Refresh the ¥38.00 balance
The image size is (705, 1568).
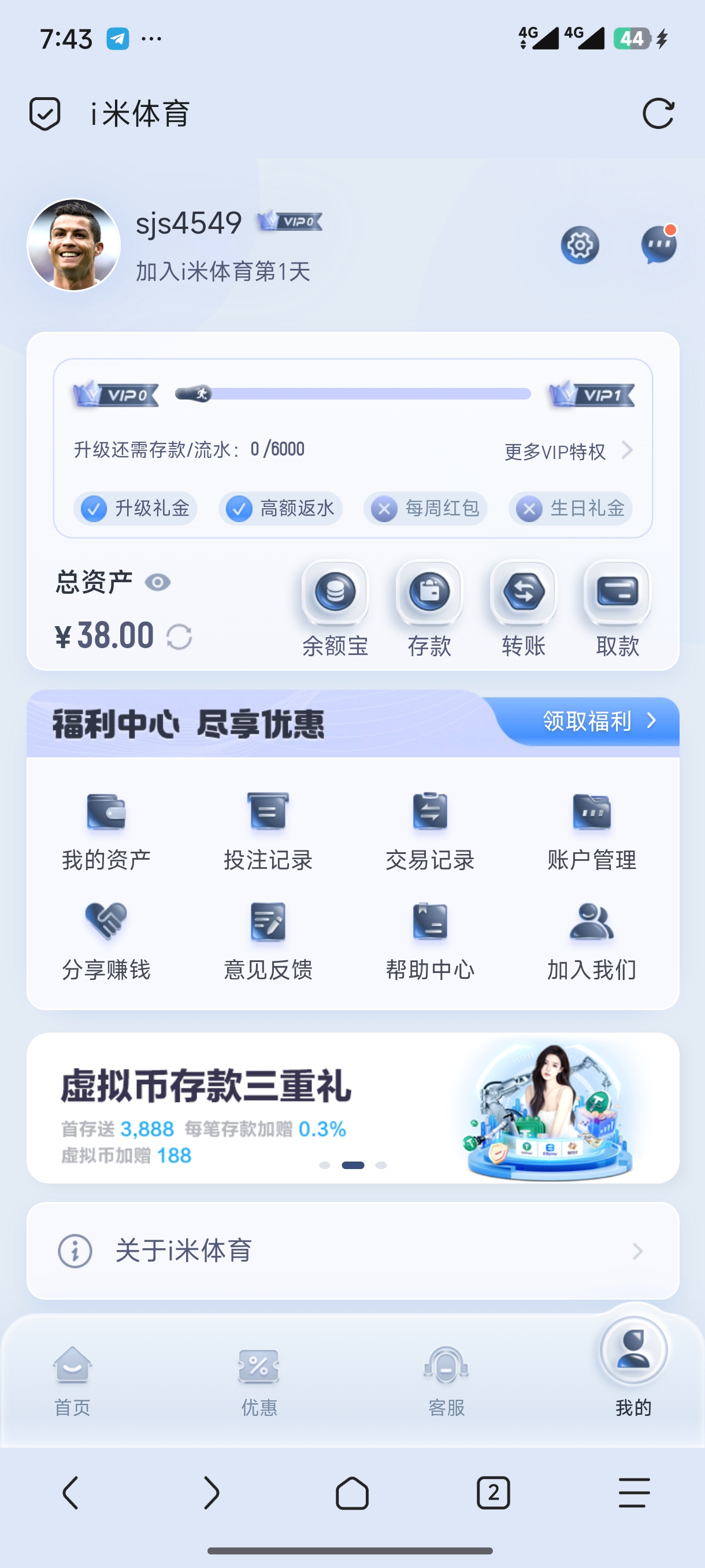click(180, 637)
